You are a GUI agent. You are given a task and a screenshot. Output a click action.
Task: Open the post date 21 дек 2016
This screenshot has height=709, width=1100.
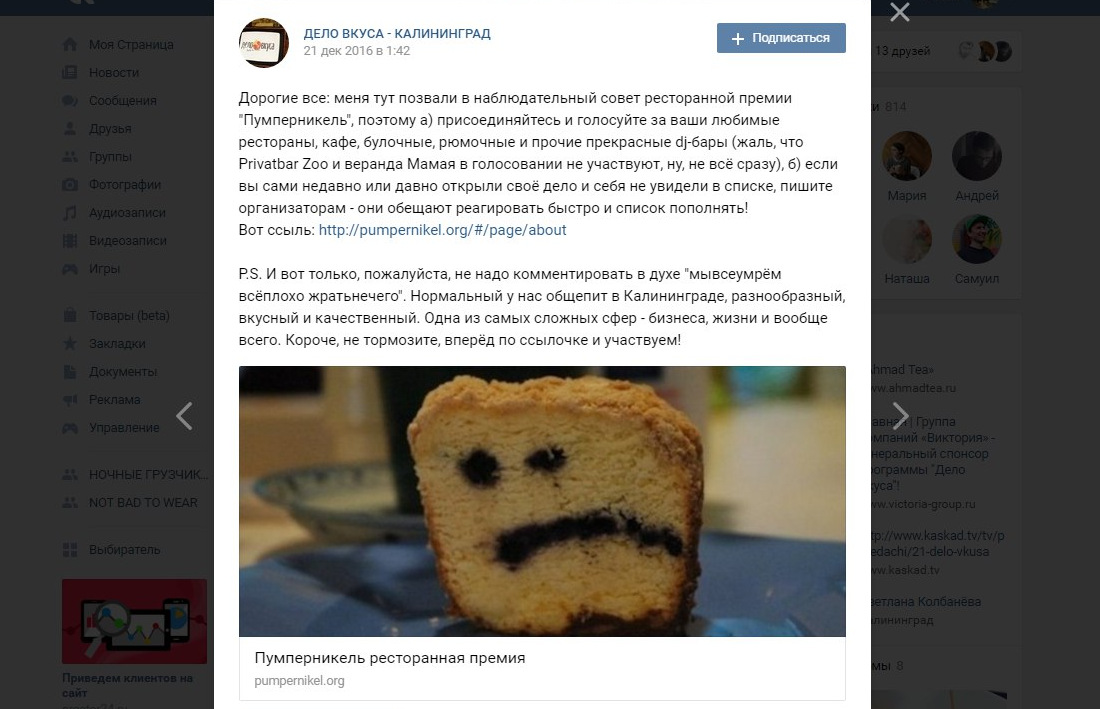tap(356, 51)
